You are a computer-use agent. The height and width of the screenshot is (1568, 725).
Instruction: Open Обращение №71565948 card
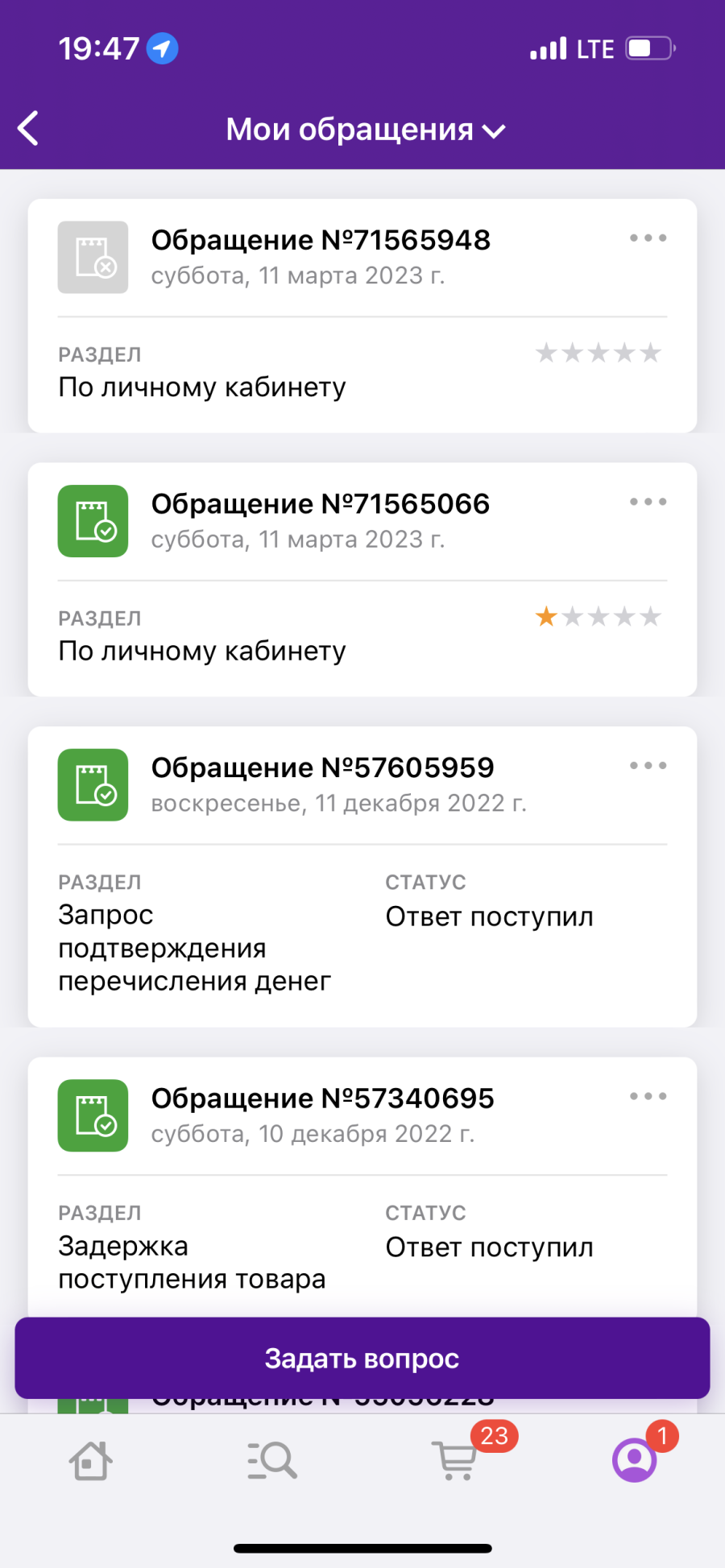click(x=362, y=316)
